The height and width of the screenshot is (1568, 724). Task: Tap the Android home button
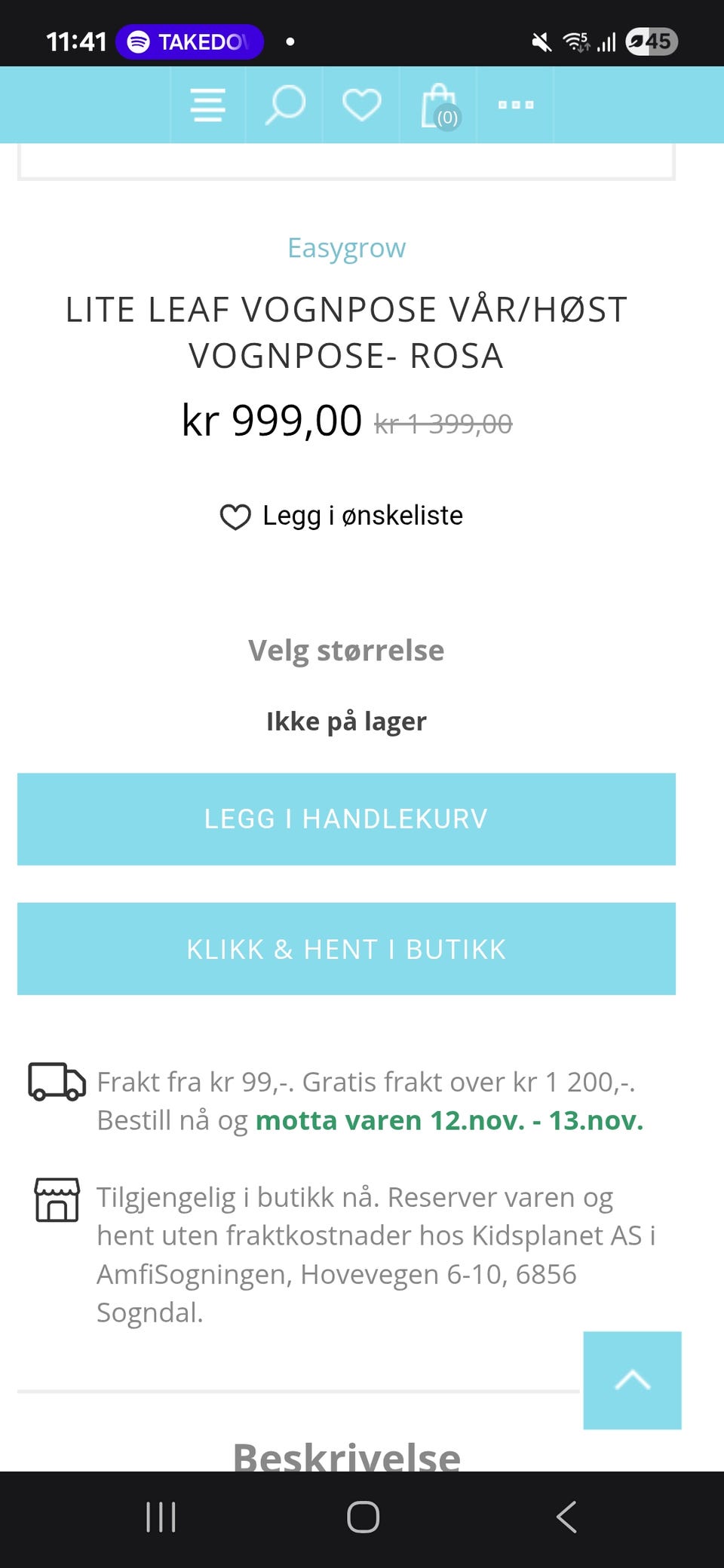click(362, 1518)
